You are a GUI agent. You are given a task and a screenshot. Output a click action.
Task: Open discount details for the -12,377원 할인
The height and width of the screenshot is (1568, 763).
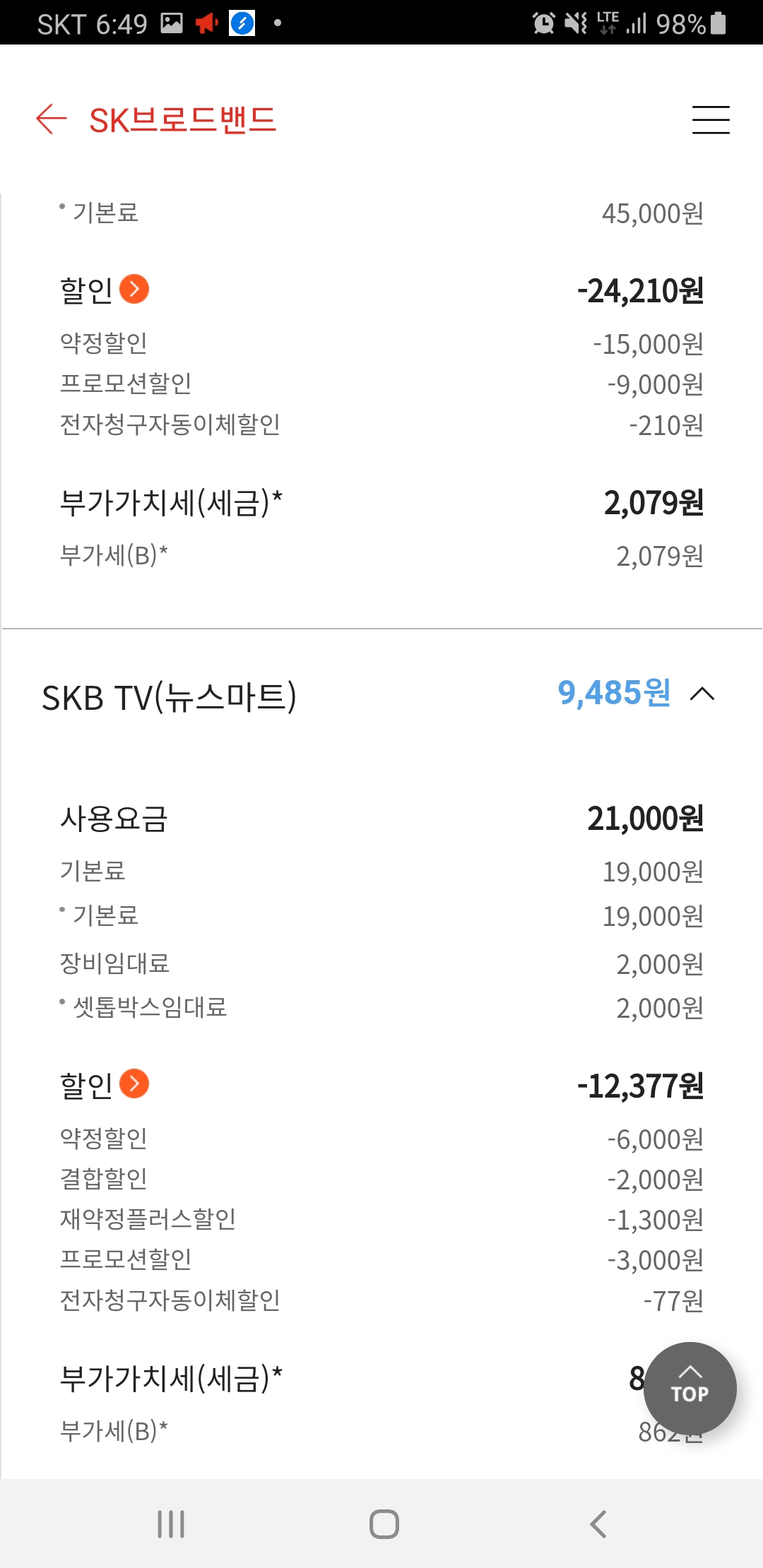(134, 1084)
